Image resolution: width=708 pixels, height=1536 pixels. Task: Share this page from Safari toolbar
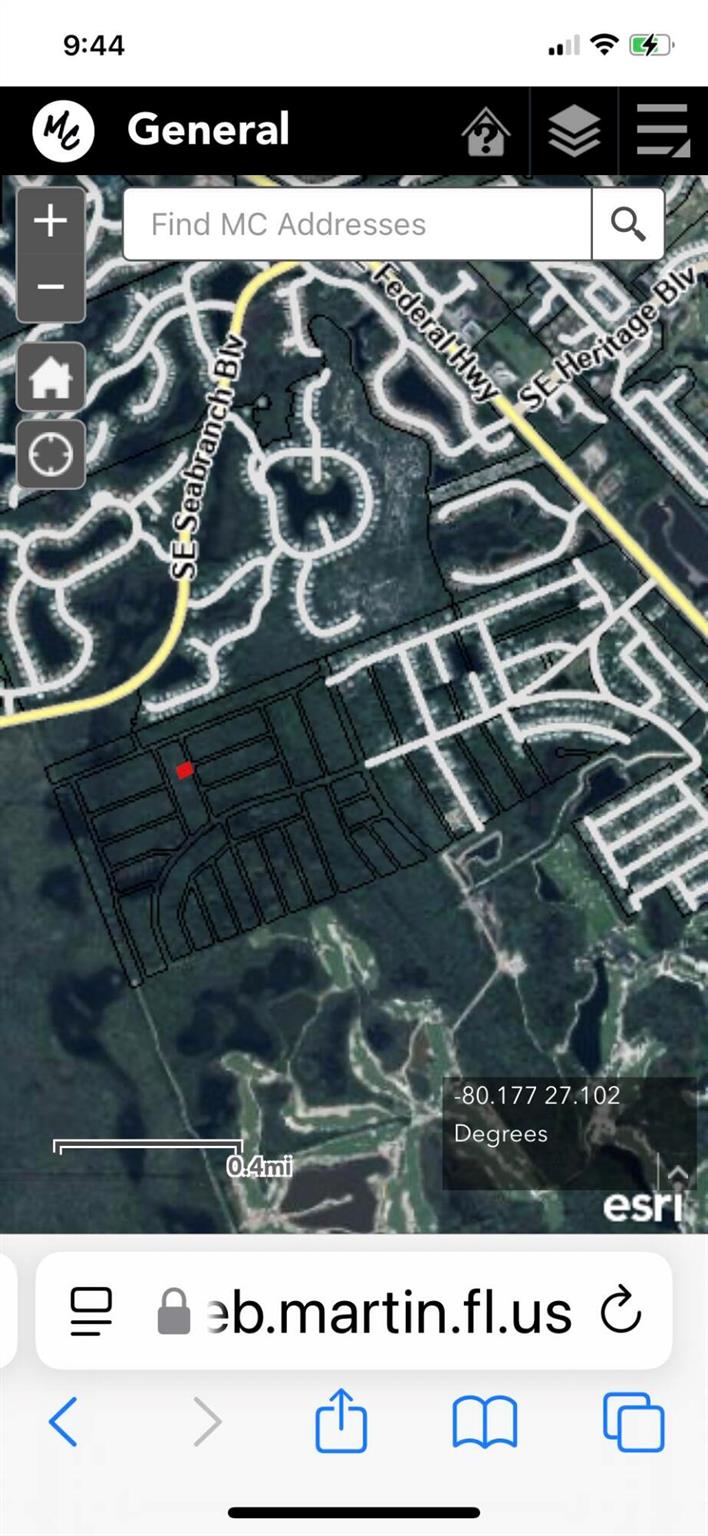tap(341, 1421)
